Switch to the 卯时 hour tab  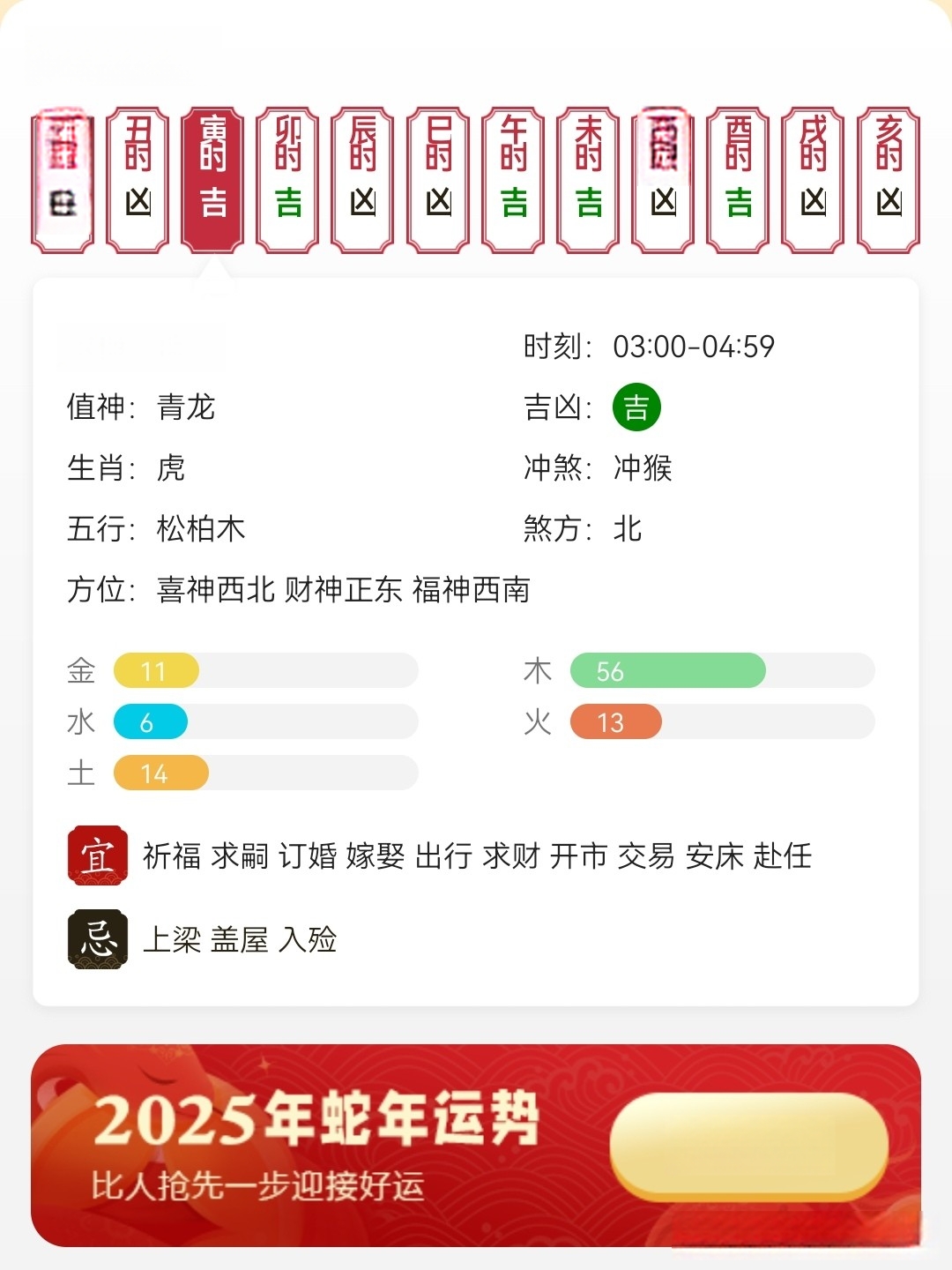(x=287, y=180)
